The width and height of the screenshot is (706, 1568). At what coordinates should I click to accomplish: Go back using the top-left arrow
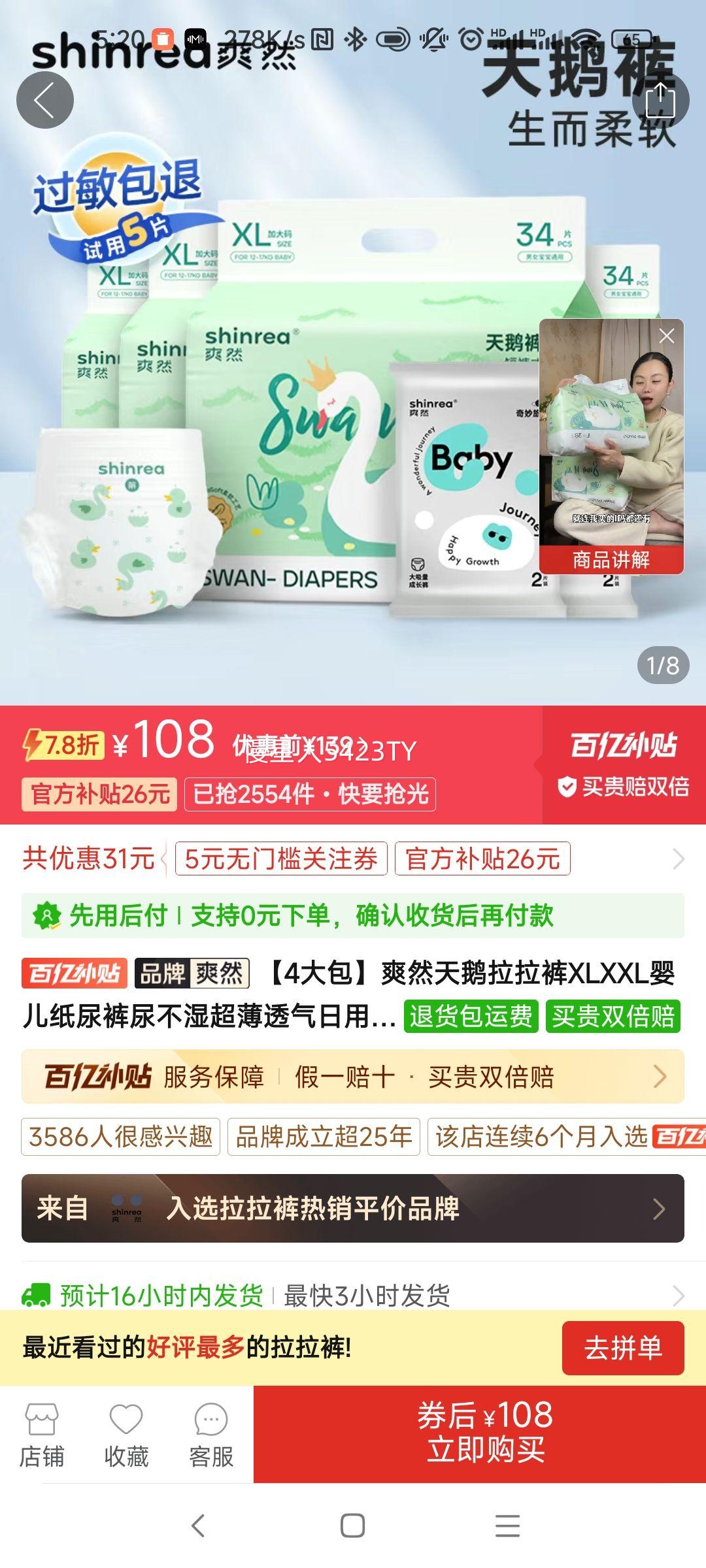click(x=44, y=100)
